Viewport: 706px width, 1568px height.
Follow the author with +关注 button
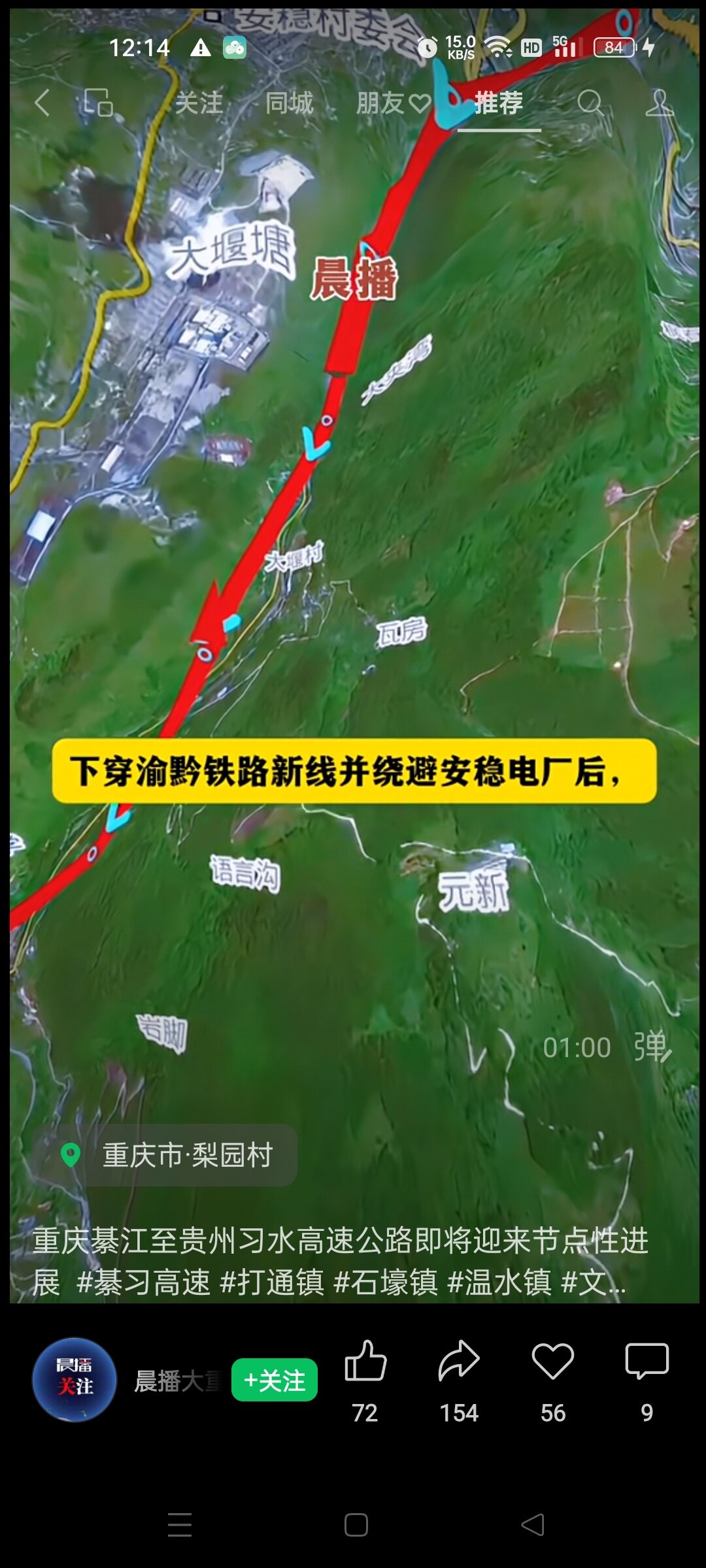[275, 1380]
